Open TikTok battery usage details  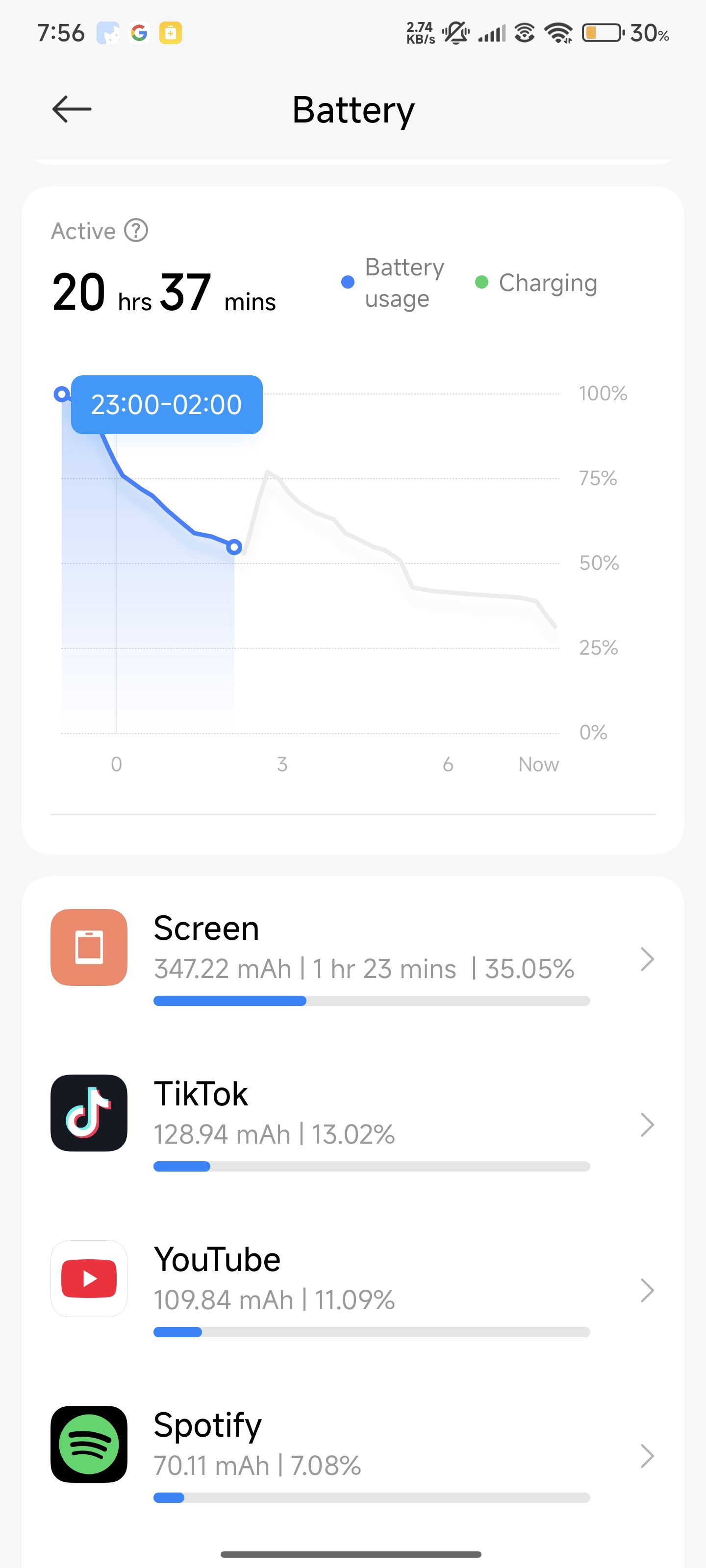[x=353, y=1124]
